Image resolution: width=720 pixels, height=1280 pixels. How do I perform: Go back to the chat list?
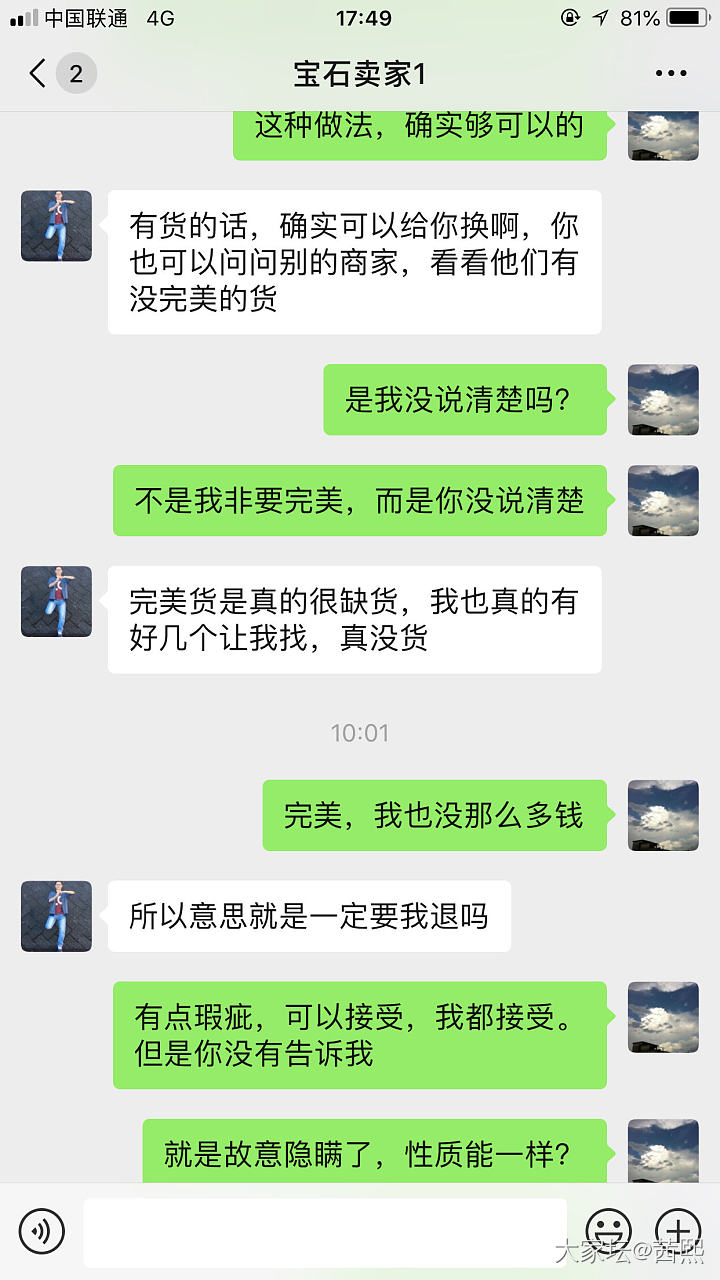tap(38, 73)
